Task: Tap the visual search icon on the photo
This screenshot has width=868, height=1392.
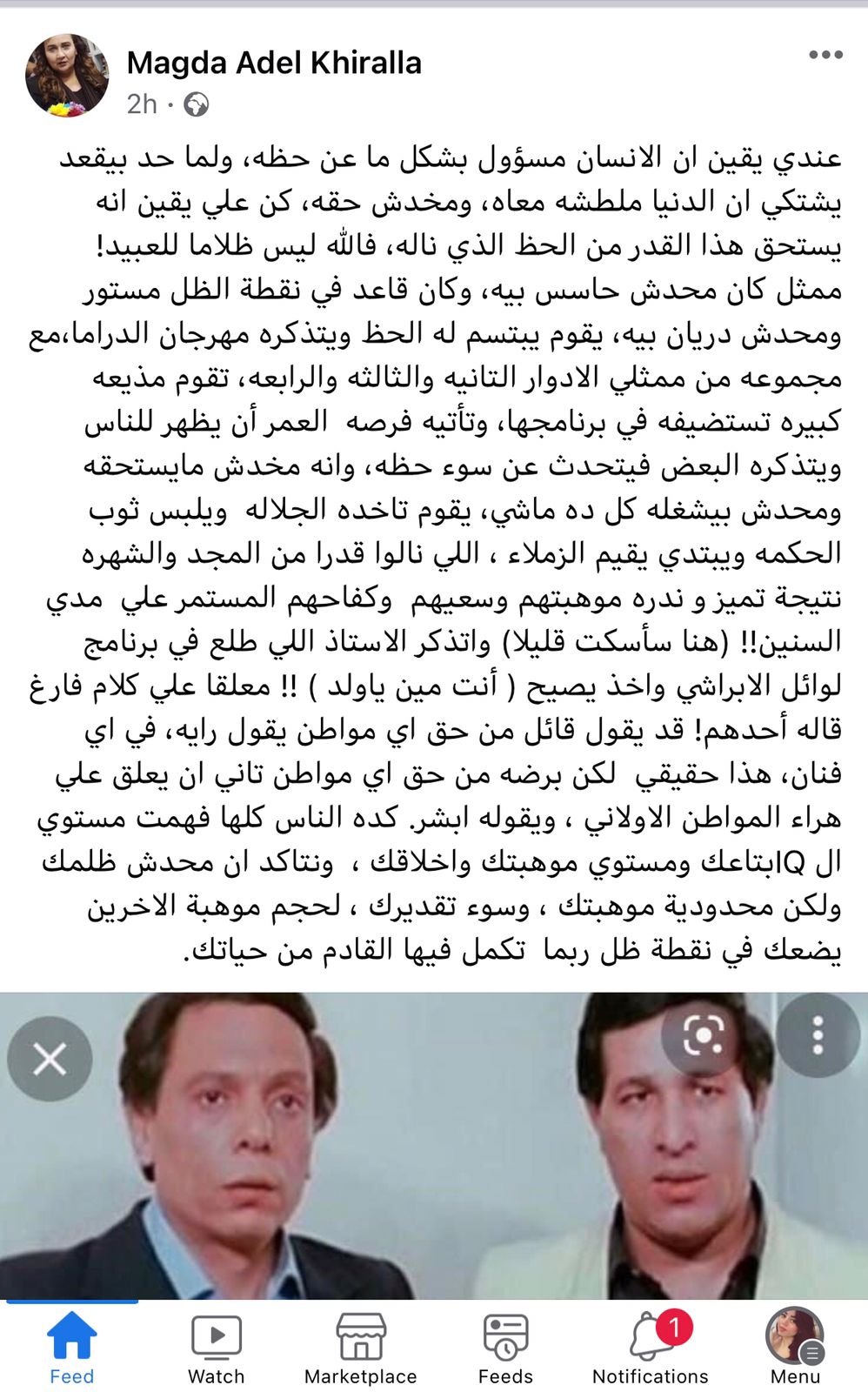Action: coord(703,1034)
